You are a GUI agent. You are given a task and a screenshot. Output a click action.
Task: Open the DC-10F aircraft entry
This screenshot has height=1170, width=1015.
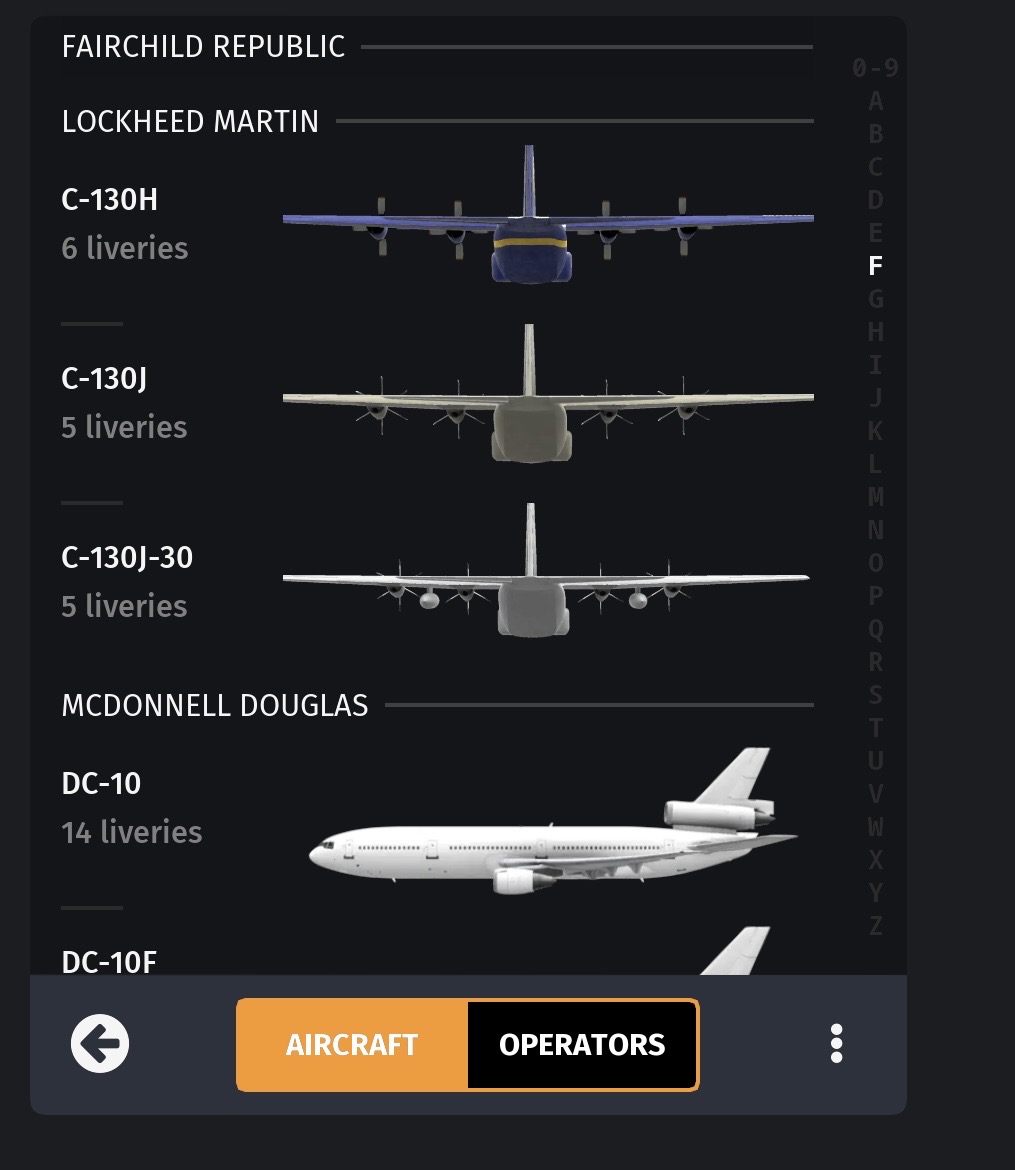pyautogui.click(x=109, y=961)
